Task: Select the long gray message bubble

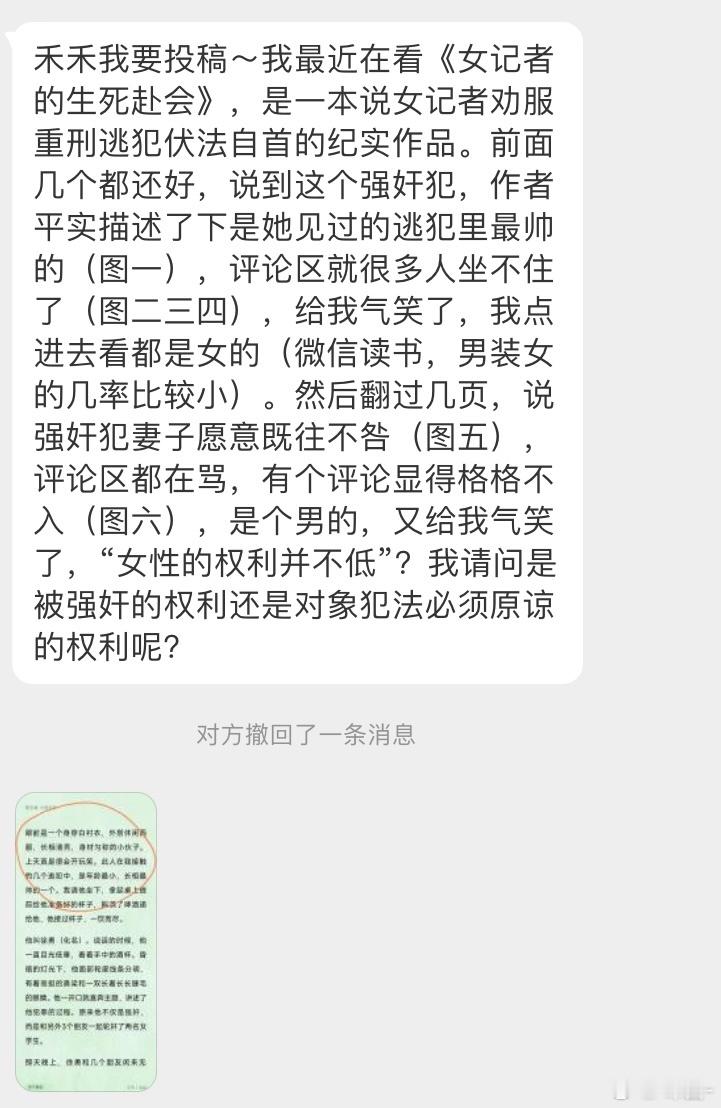Action: coord(300,350)
